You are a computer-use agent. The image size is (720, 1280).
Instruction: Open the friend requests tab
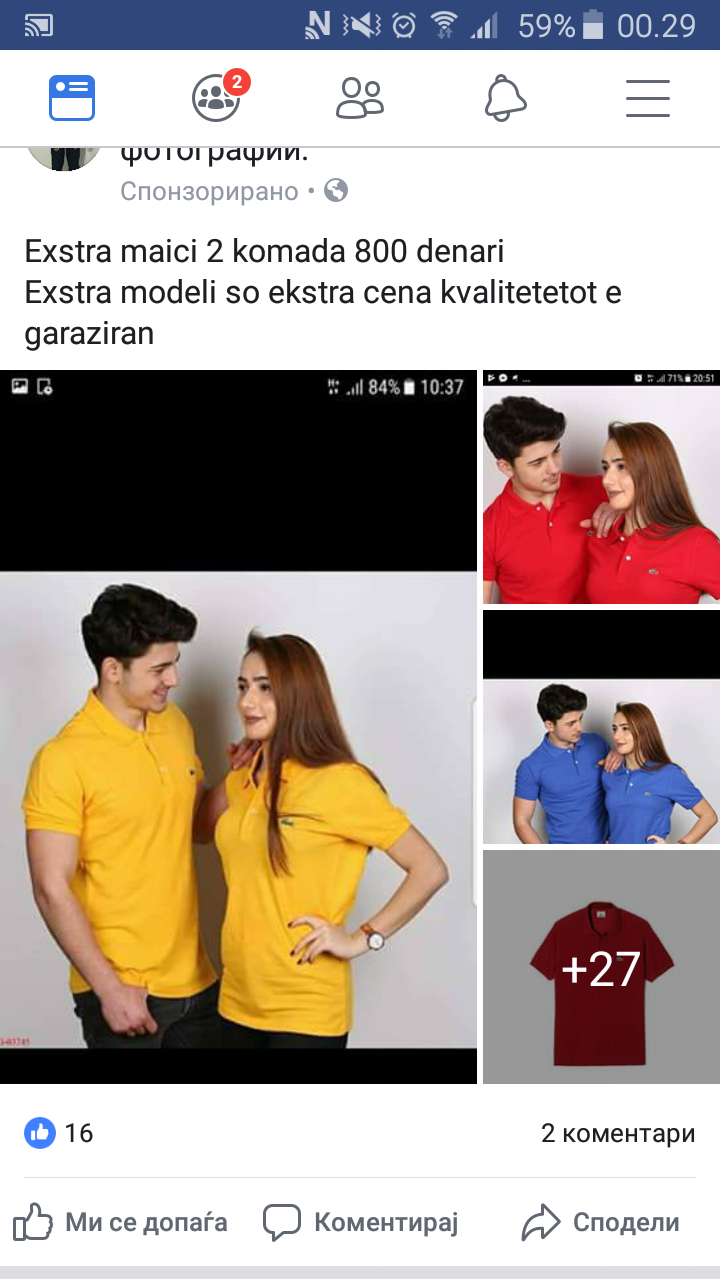(x=360, y=98)
